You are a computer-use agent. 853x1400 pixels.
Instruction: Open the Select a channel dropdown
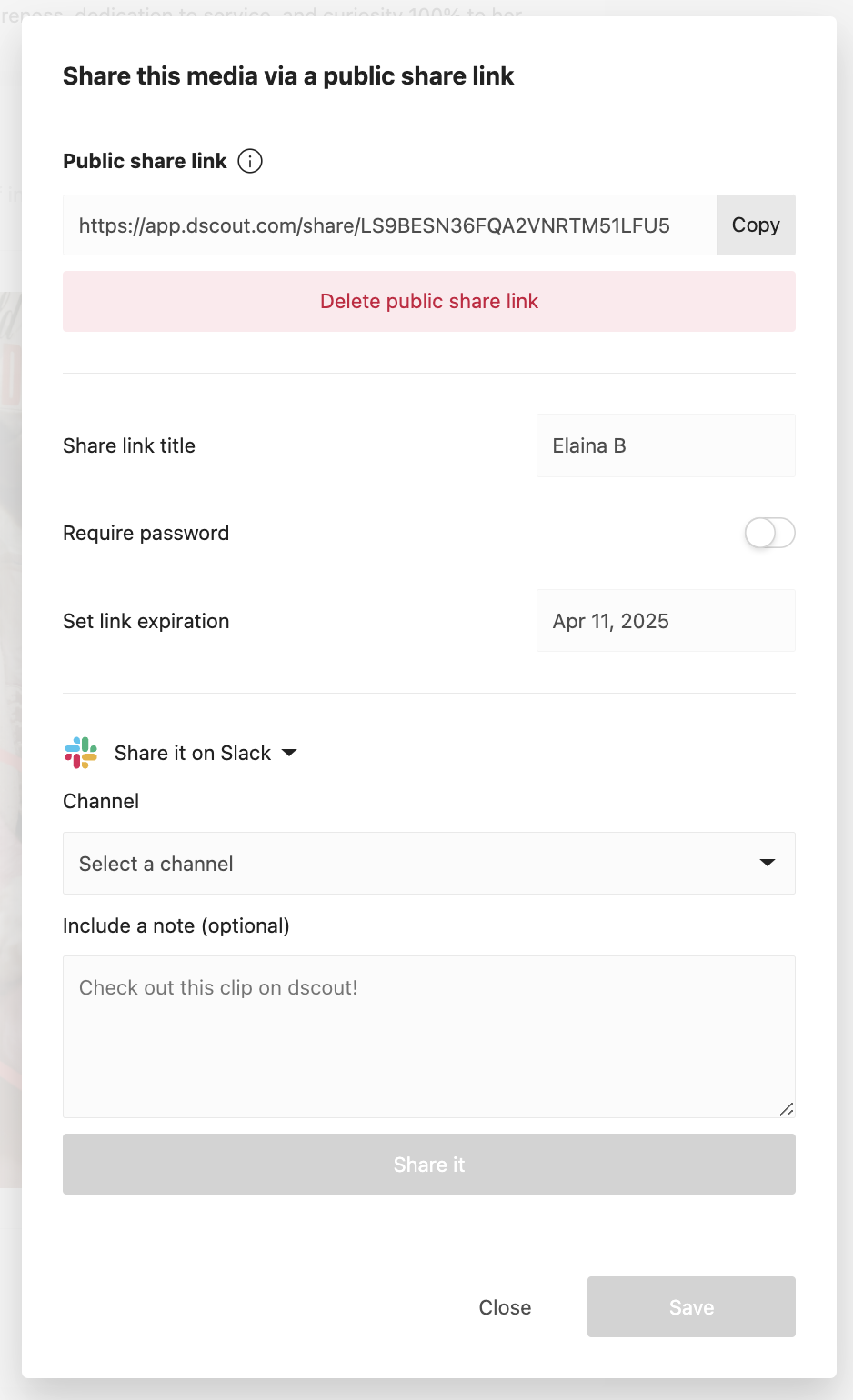[x=429, y=863]
